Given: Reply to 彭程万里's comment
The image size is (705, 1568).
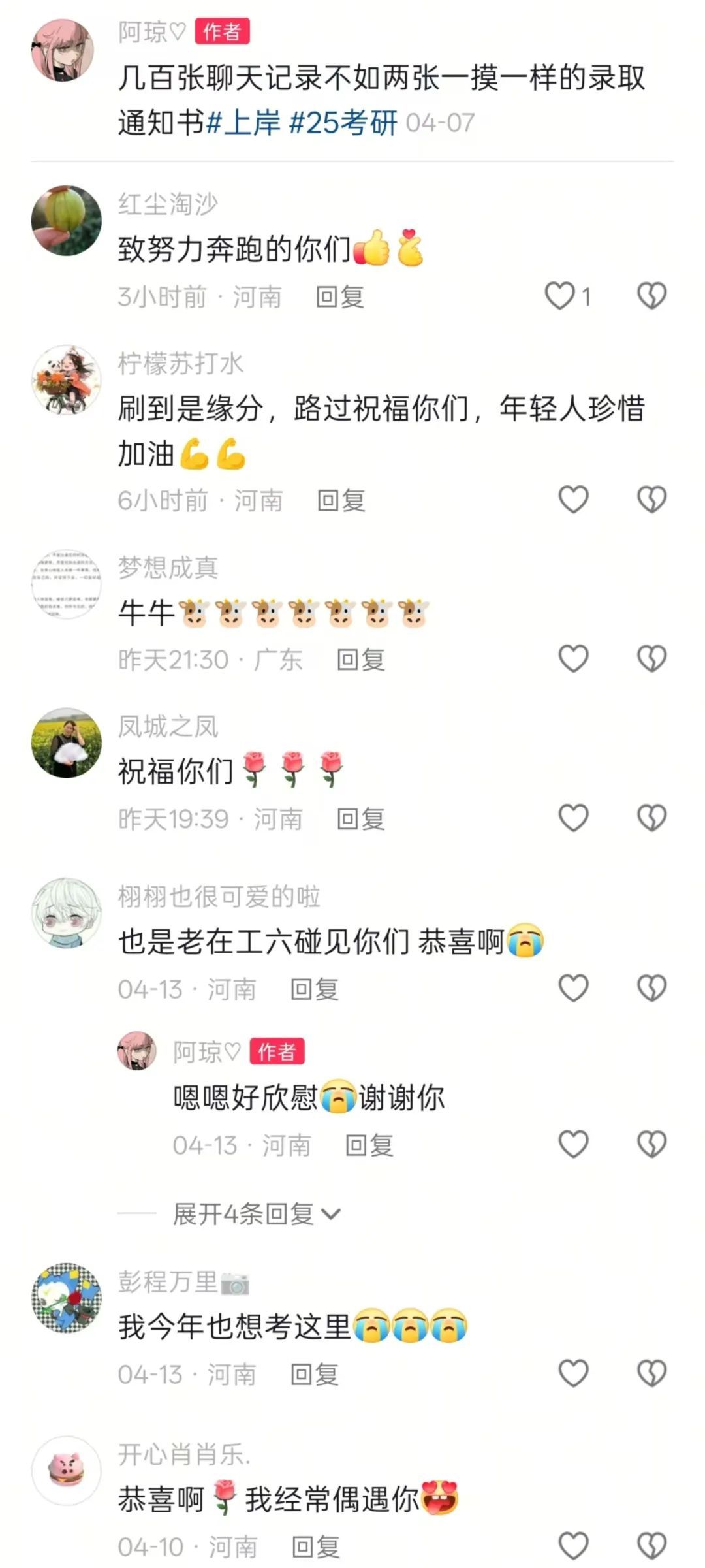Looking at the screenshot, I should [x=314, y=1375].
